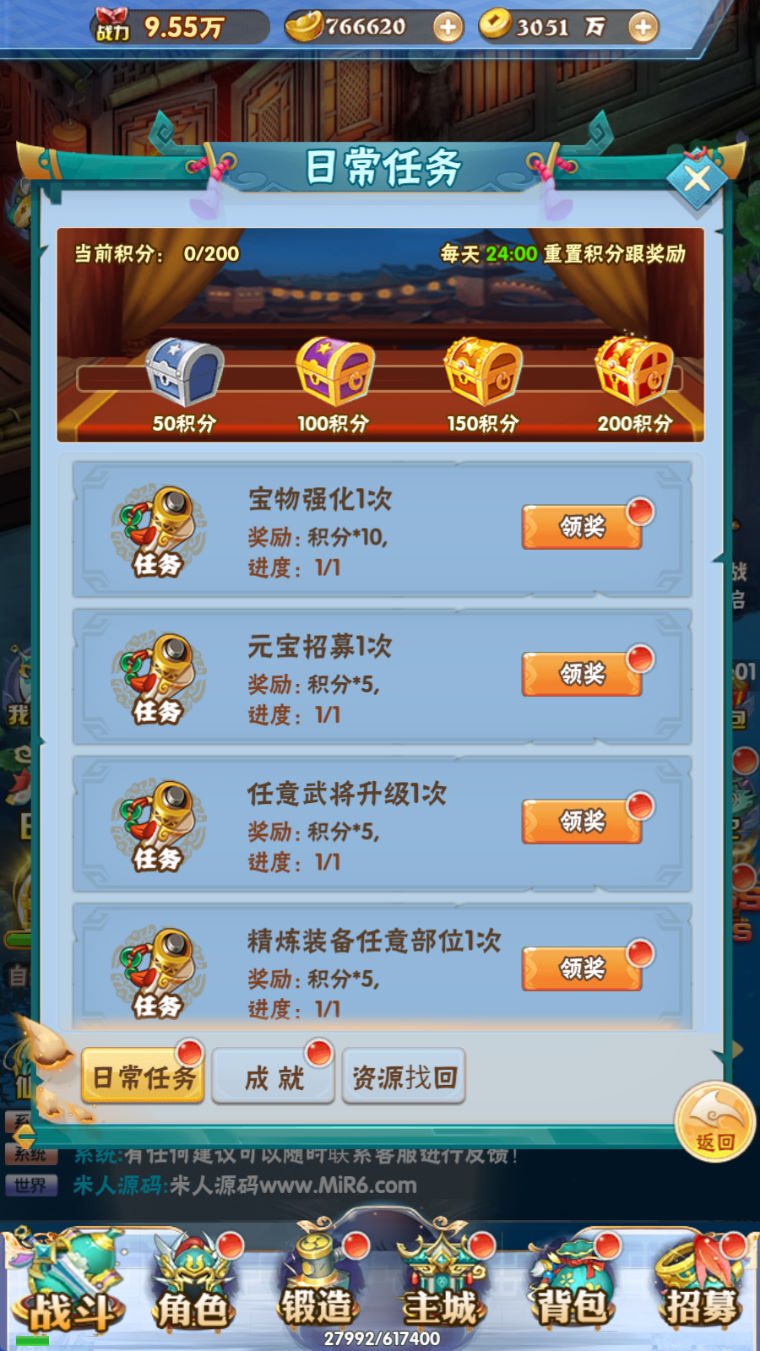The width and height of the screenshot is (760, 1351).
Task: Claim reward for 宝物强化1次
Action: tap(581, 527)
